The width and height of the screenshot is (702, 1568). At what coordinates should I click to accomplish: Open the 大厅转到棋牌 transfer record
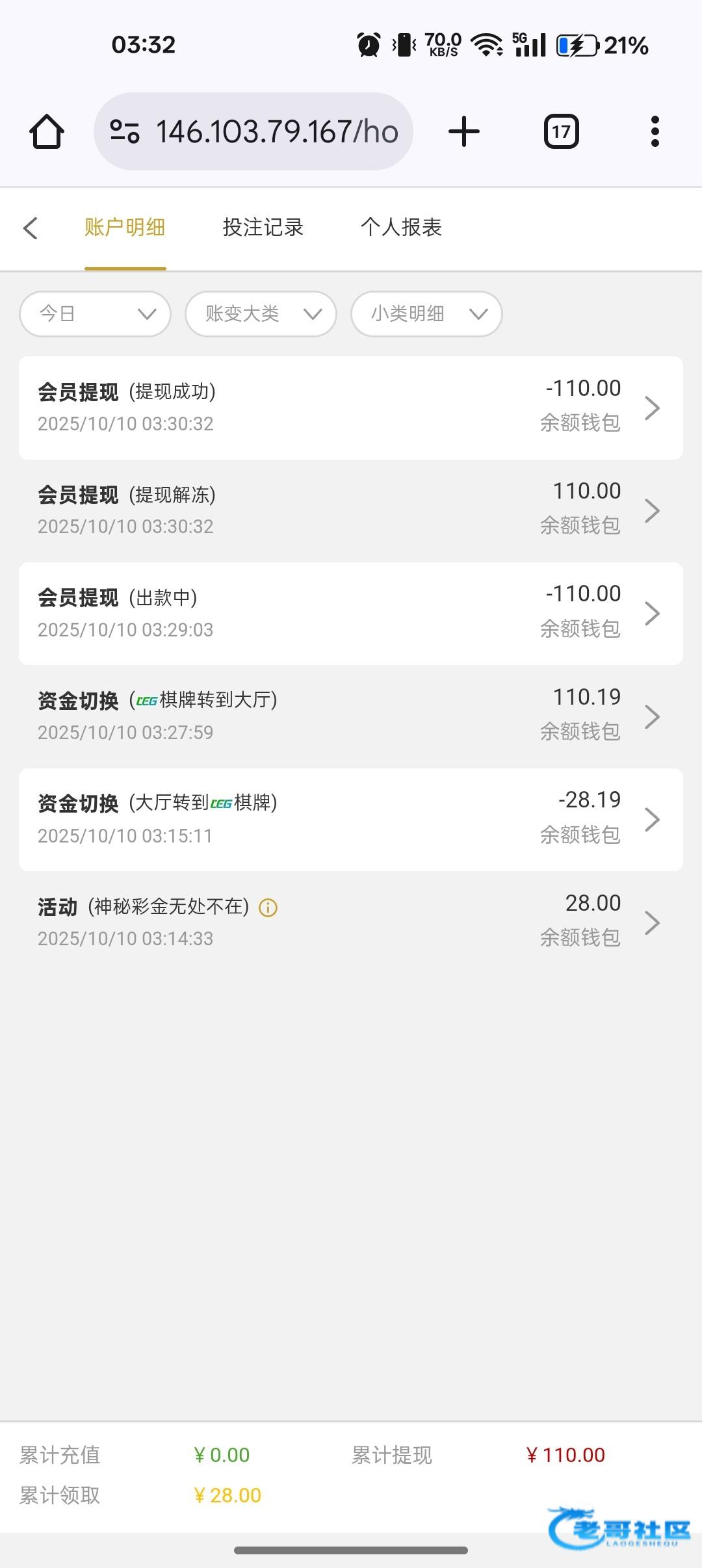[351, 819]
